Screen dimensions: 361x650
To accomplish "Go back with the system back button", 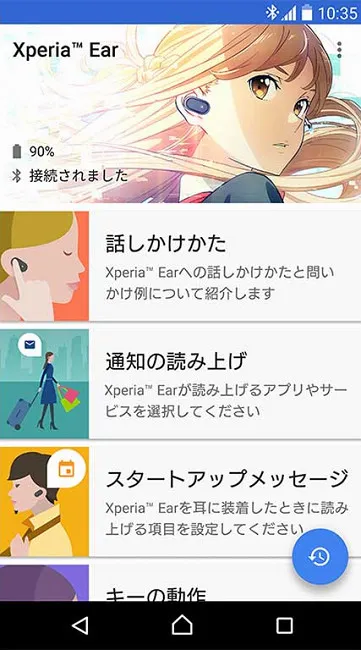I will [x=80, y=625].
